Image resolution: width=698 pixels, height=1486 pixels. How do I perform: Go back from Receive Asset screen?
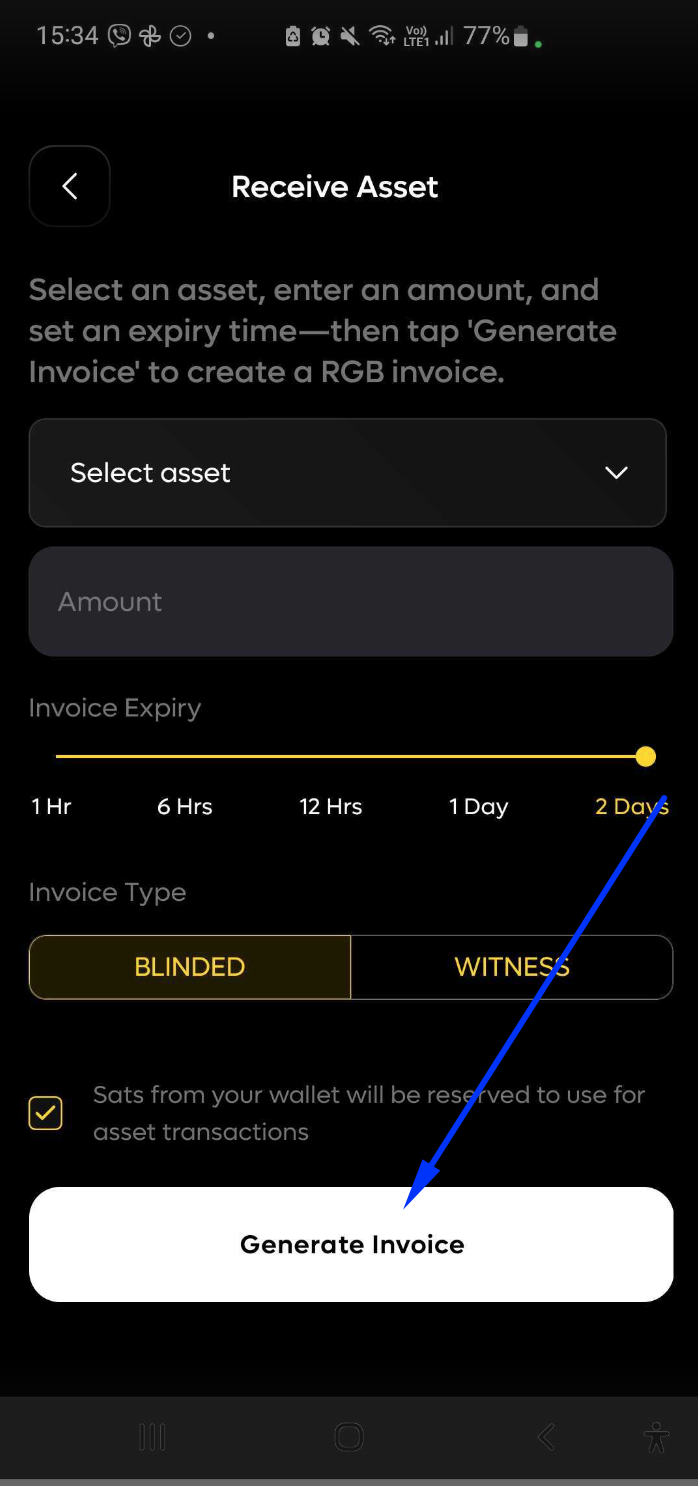(69, 186)
